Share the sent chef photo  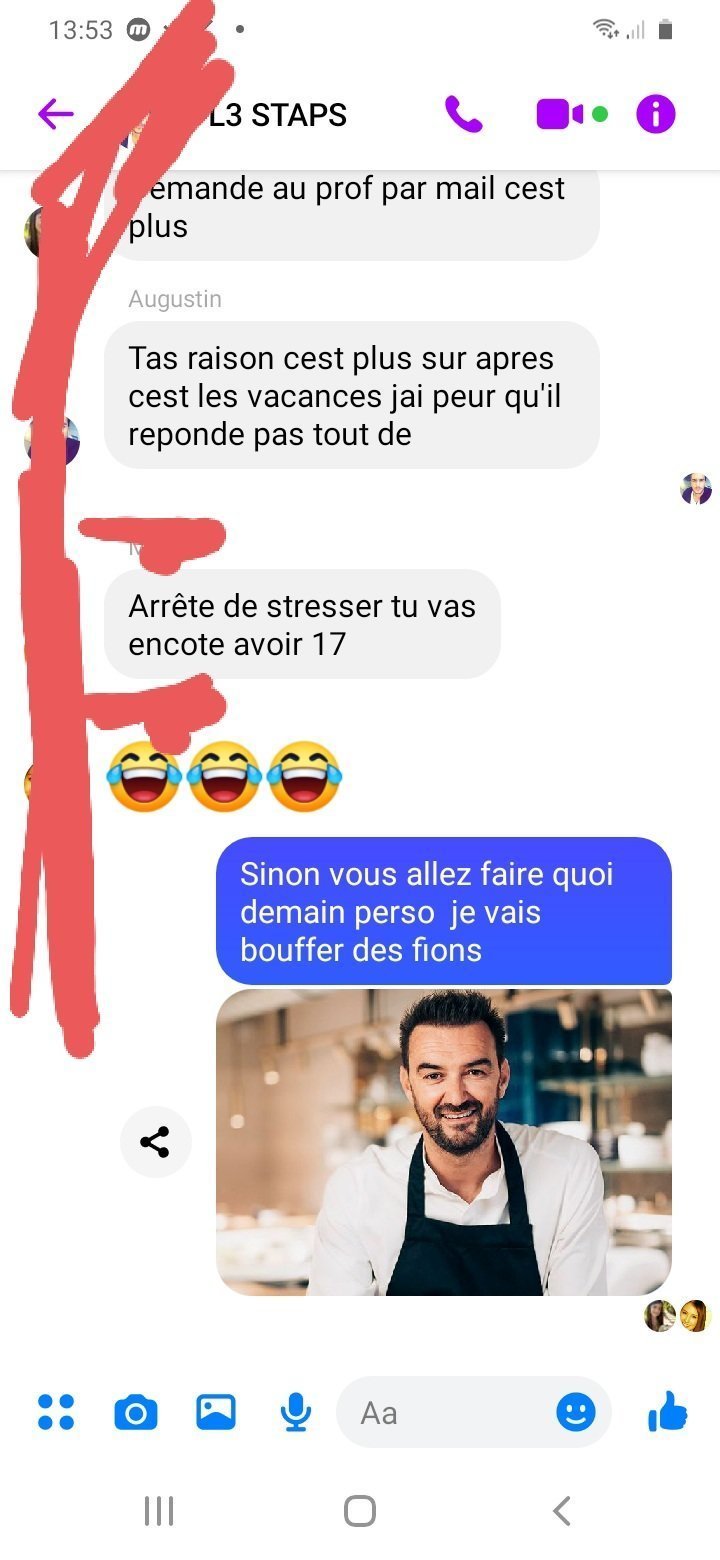[x=155, y=1142]
